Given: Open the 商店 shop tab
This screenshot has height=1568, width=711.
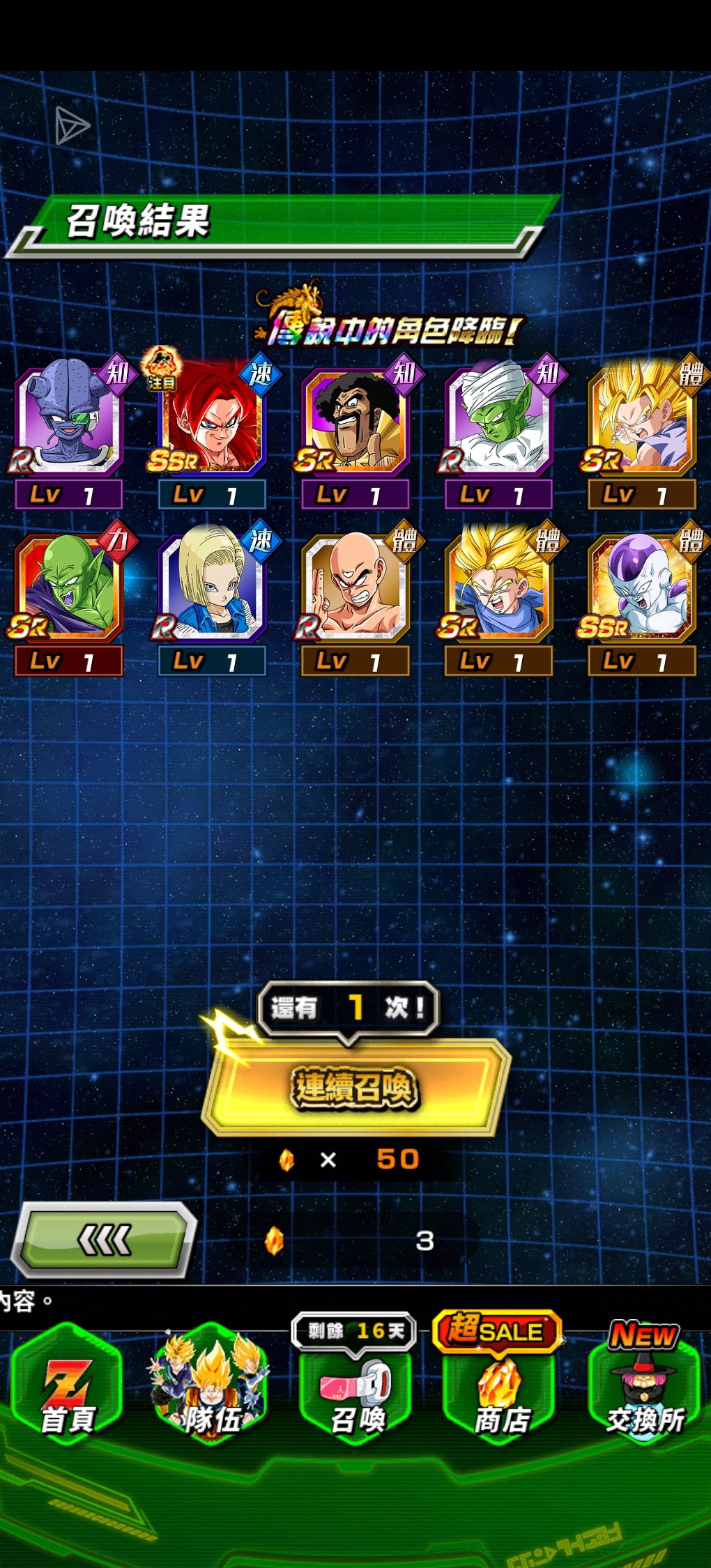Looking at the screenshot, I should (499, 1390).
